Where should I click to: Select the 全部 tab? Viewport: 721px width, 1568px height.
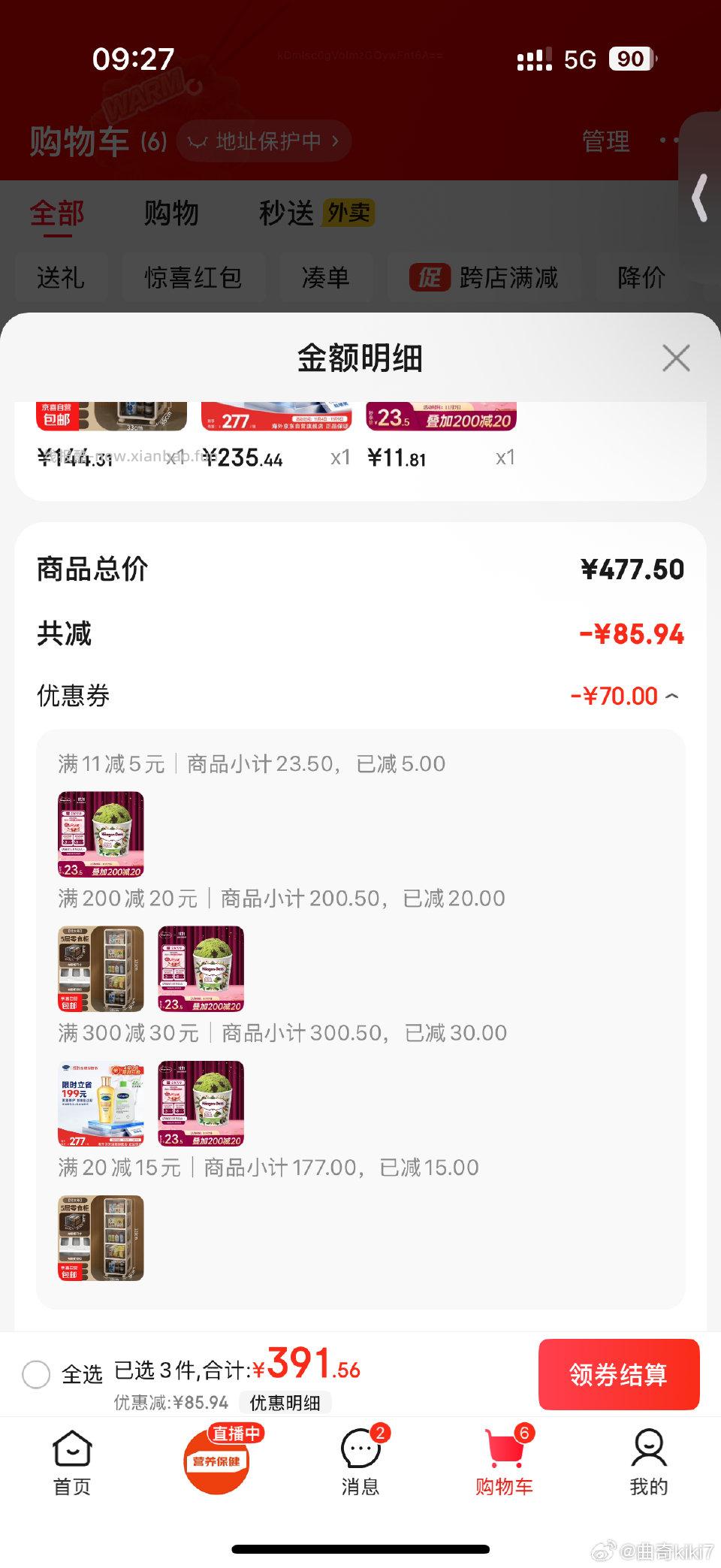point(56,213)
